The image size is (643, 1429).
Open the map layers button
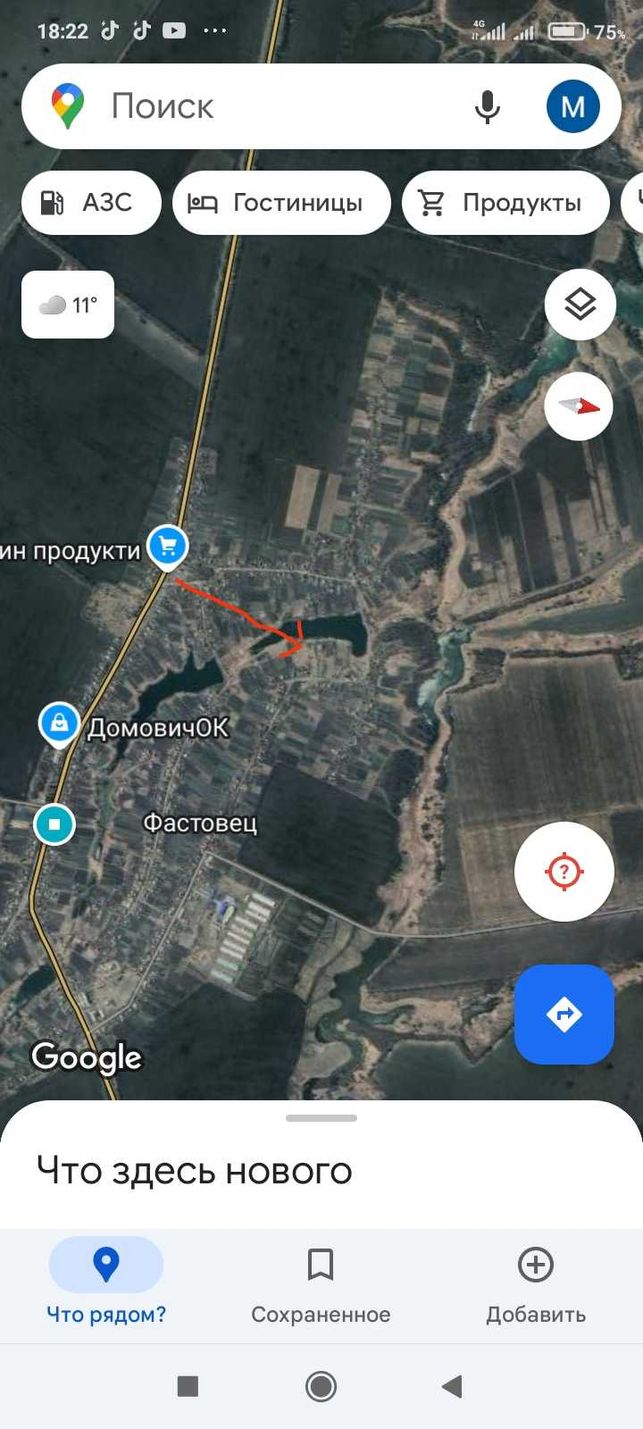[580, 304]
